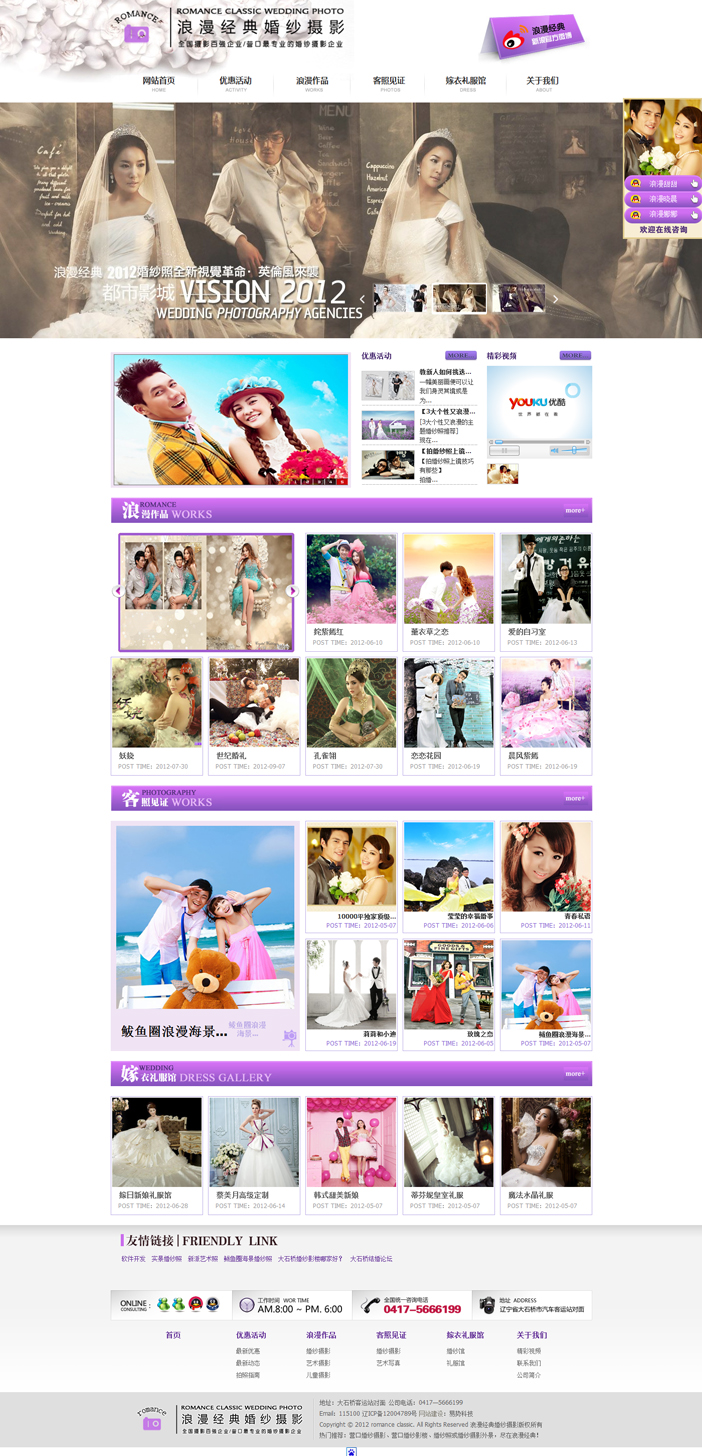Open the 薰衣草之恋 works thumbnail

click(448, 591)
